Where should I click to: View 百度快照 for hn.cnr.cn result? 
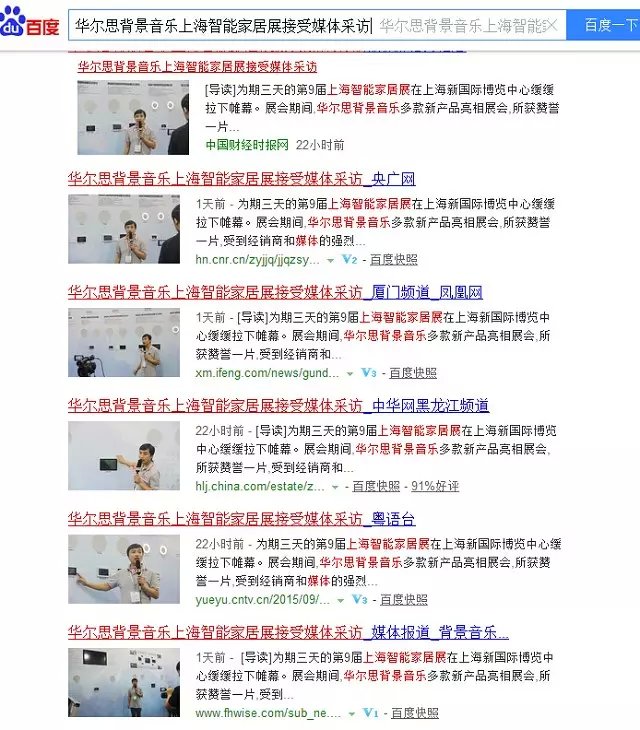click(394, 260)
